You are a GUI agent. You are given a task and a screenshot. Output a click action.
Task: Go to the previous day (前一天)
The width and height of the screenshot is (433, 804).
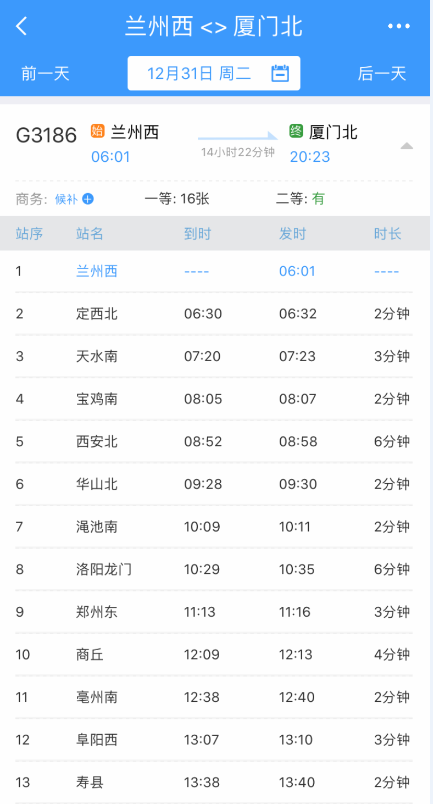(x=45, y=73)
